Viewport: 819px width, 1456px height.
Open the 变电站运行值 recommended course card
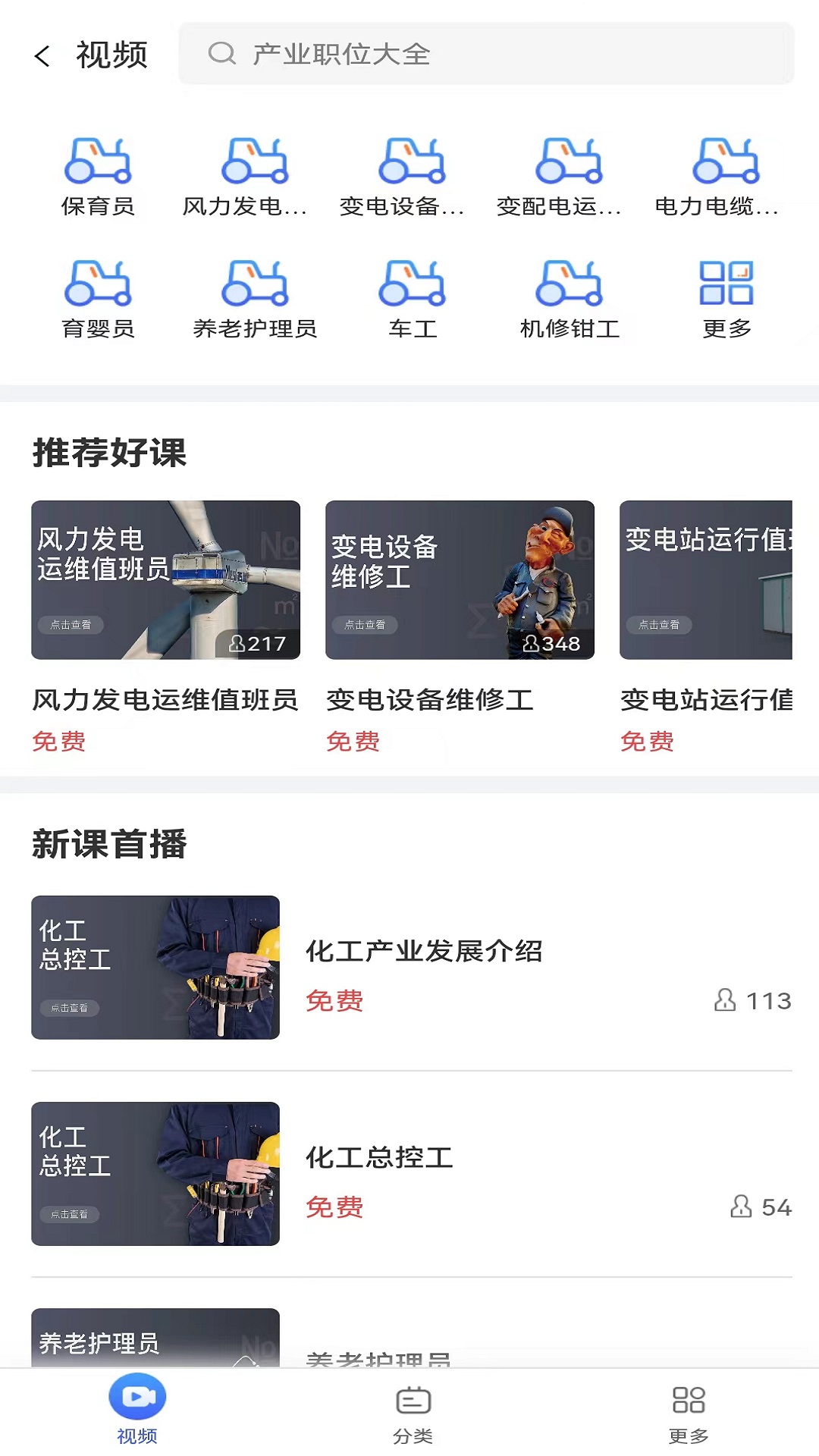coord(706,580)
